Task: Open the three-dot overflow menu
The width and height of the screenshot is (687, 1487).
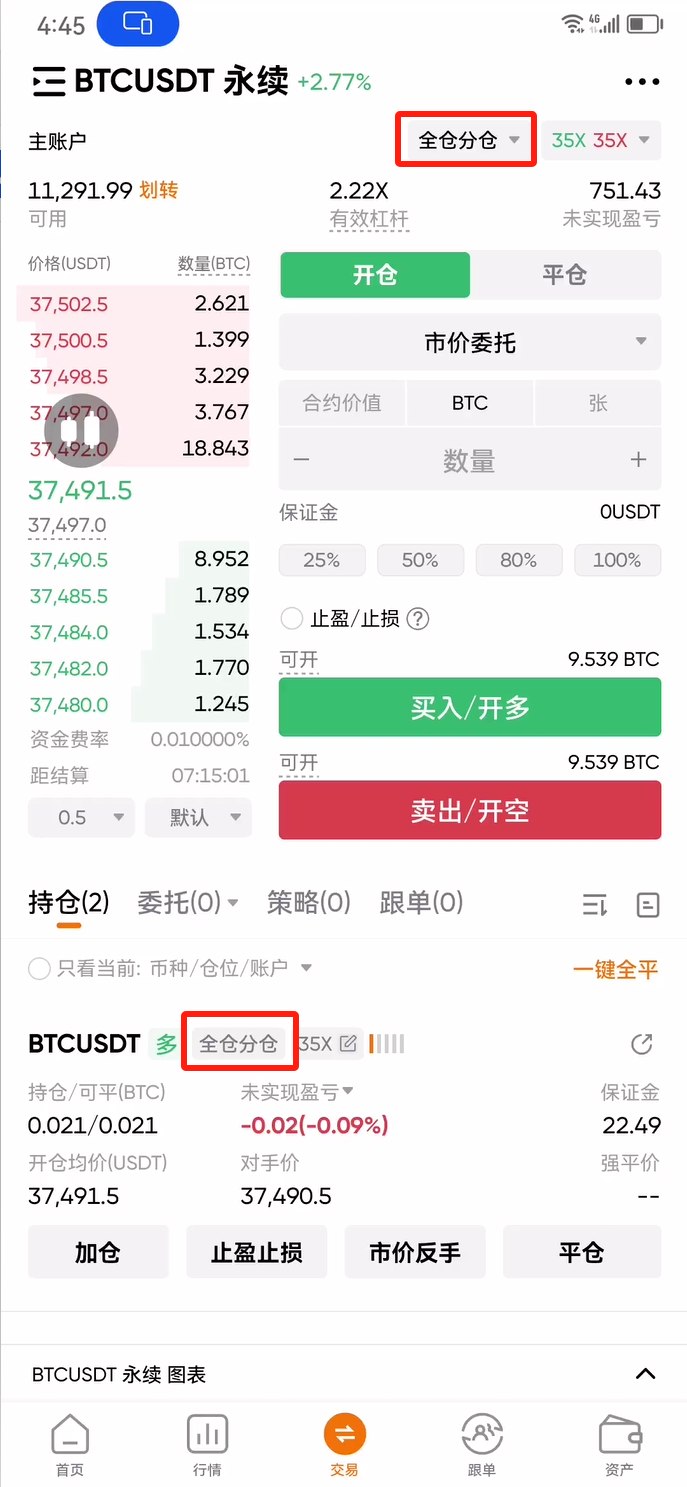Action: pos(642,82)
